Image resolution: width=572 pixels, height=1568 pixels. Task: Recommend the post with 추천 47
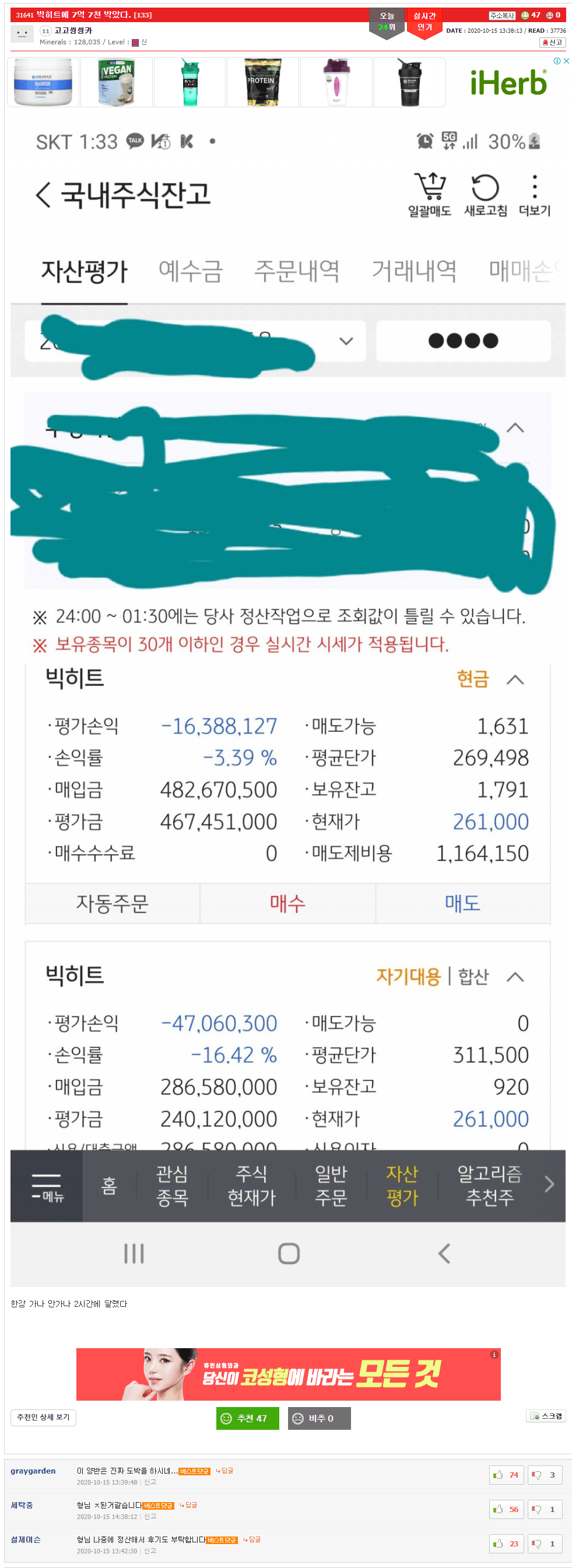coord(247,1418)
